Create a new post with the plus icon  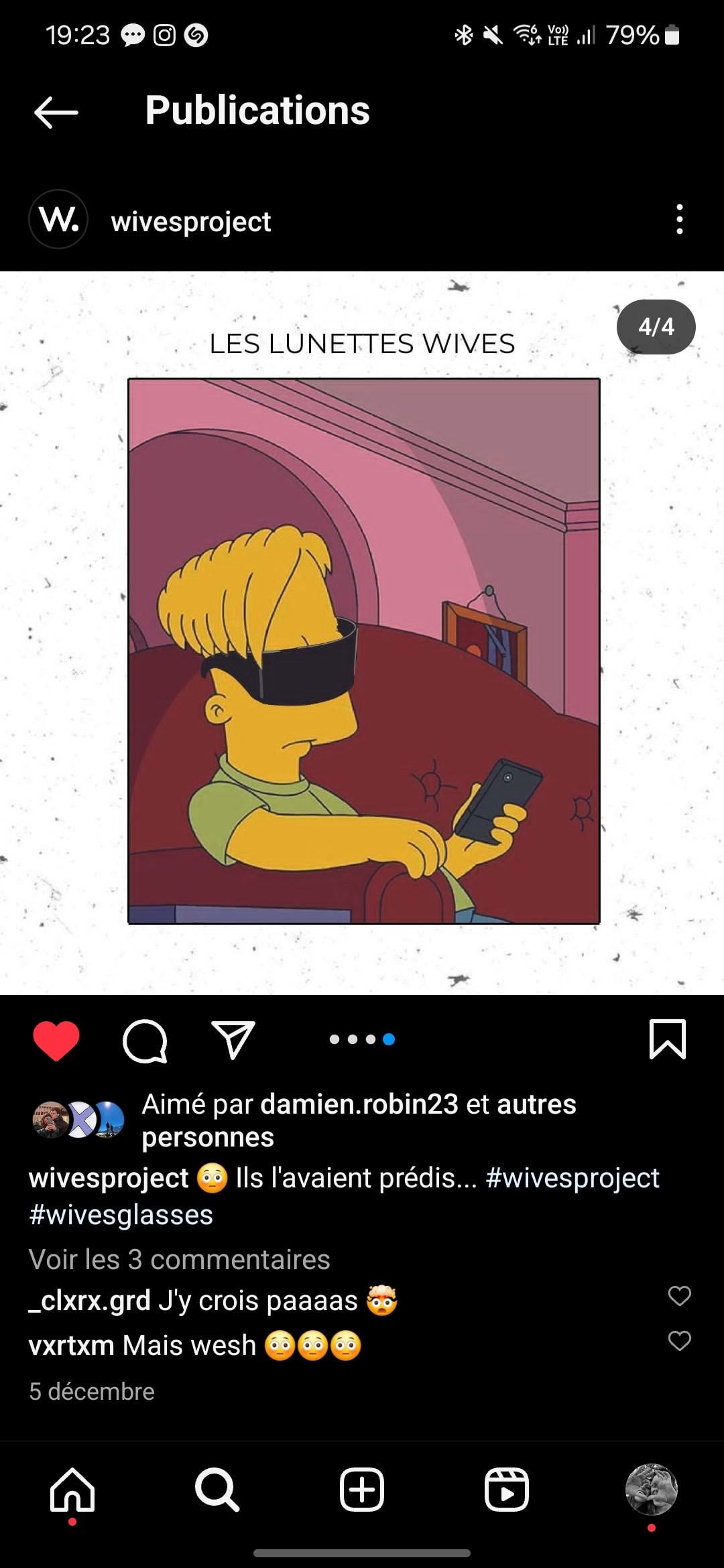pyautogui.click(x=362, y=1490)
